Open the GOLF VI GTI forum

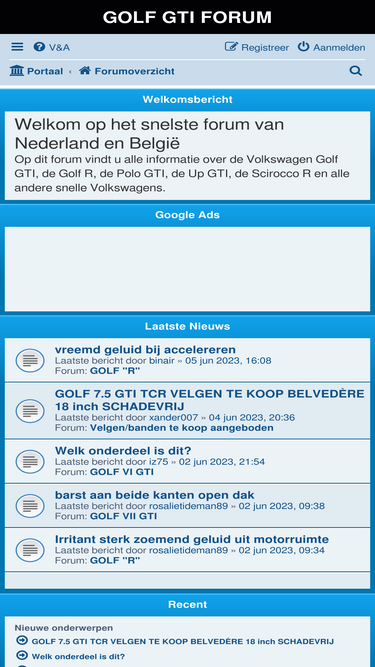click(x=122, y=472)
